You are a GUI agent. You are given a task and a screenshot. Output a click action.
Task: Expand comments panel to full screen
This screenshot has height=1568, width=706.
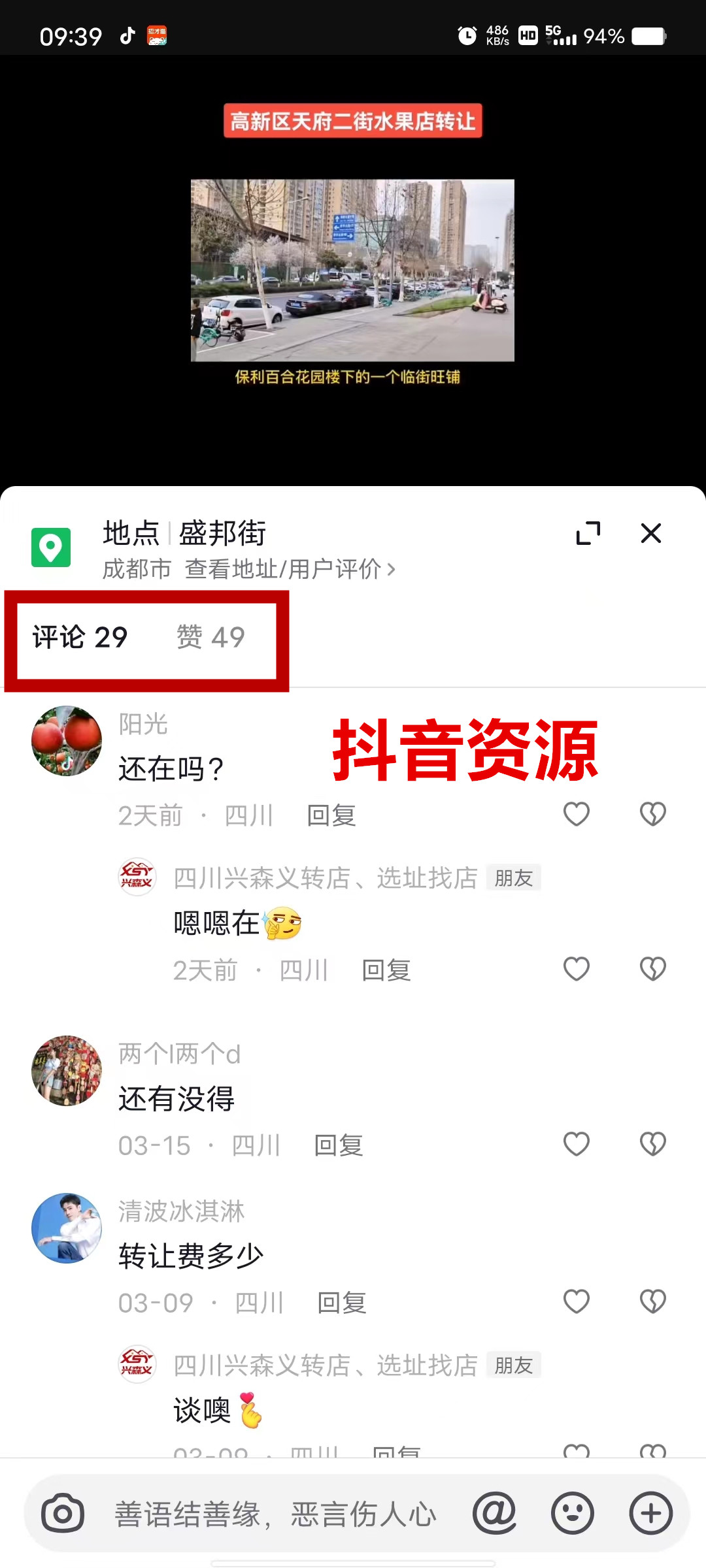point(588,533)
